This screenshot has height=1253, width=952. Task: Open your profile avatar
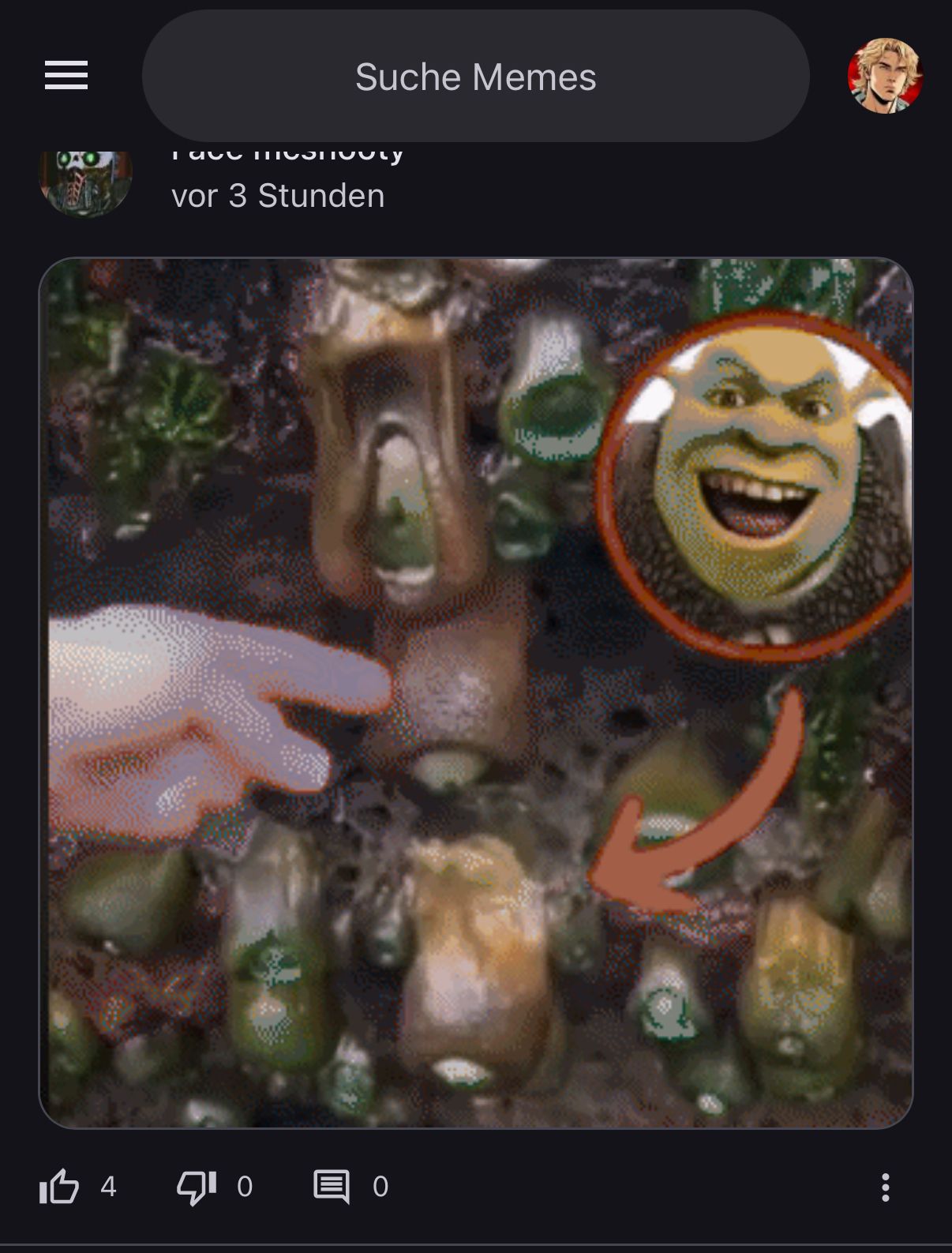click(885, 76)
